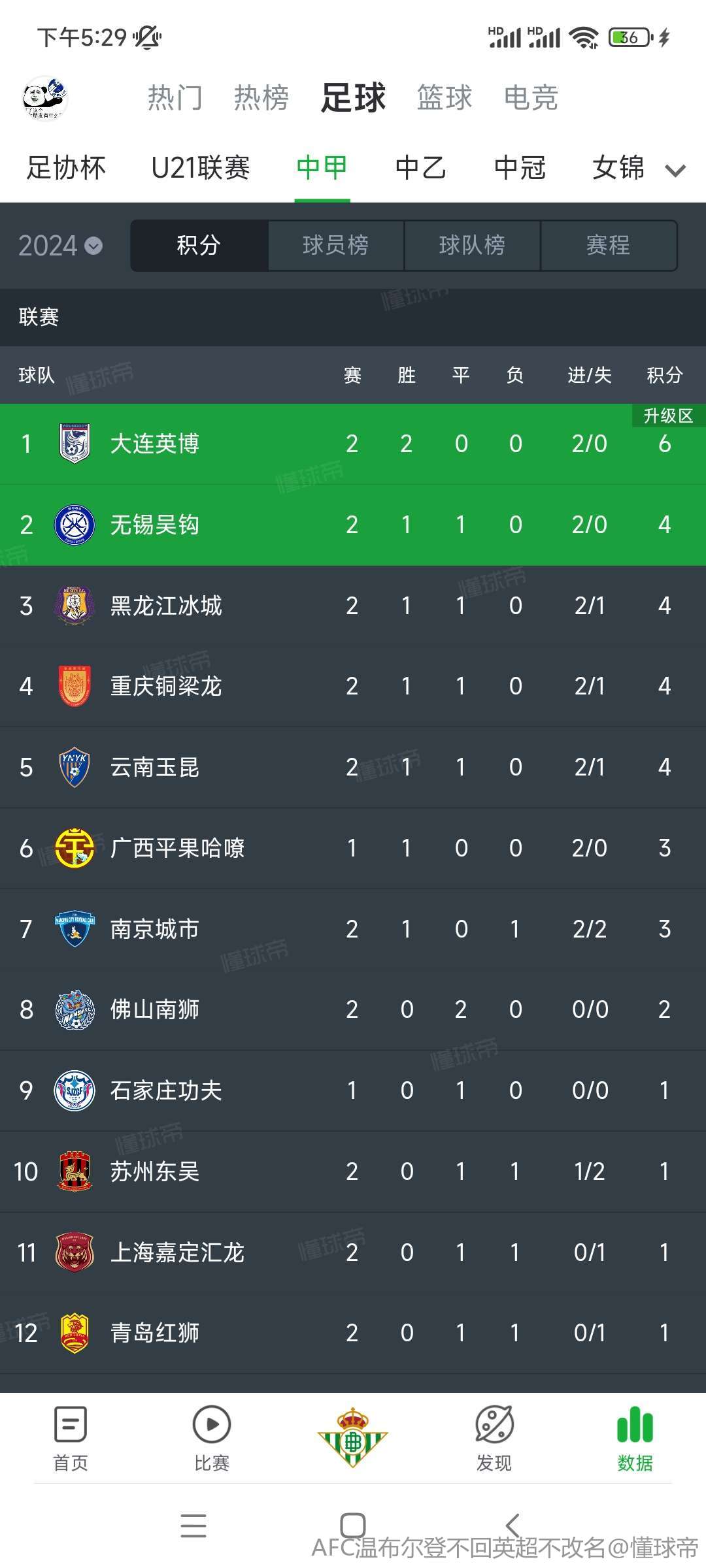
Task: Open the profile avatar
Action: 45,99
